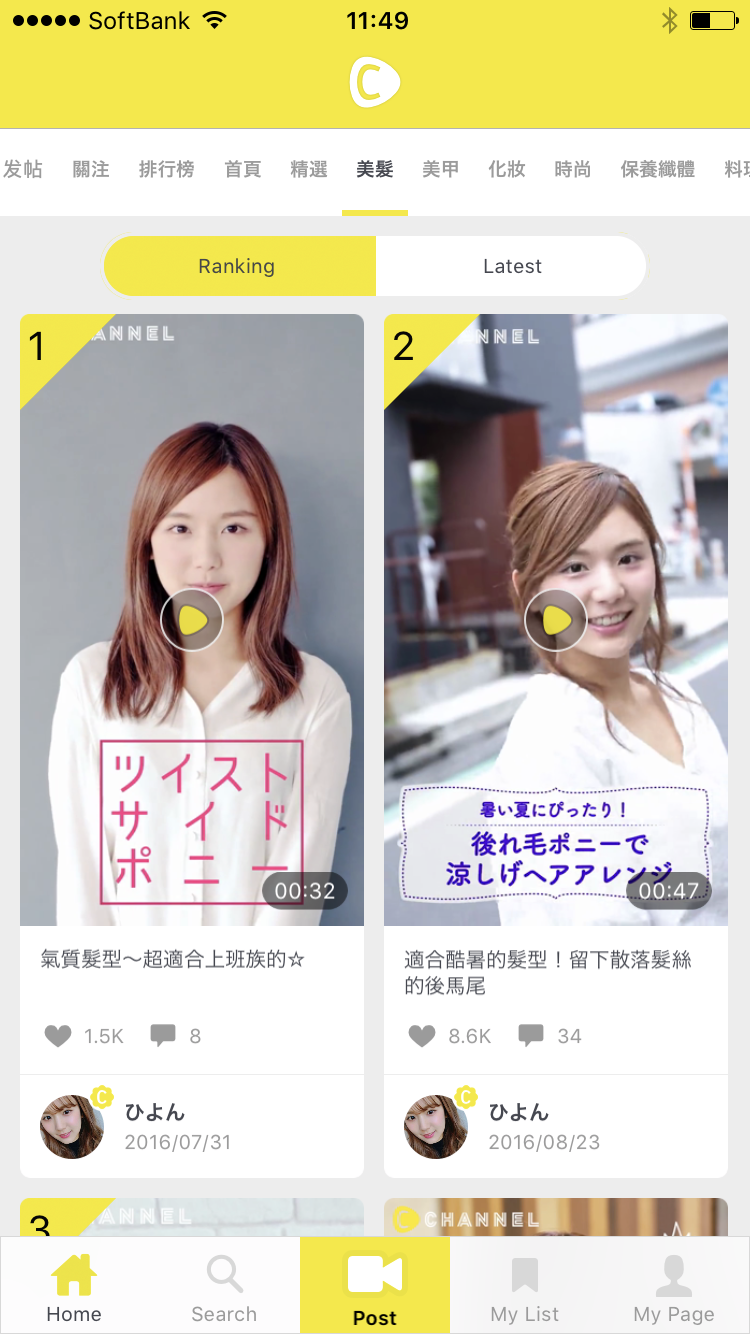The image size is (750, 1334).
Task: Select the 時尚 tab
Action: 573,170
